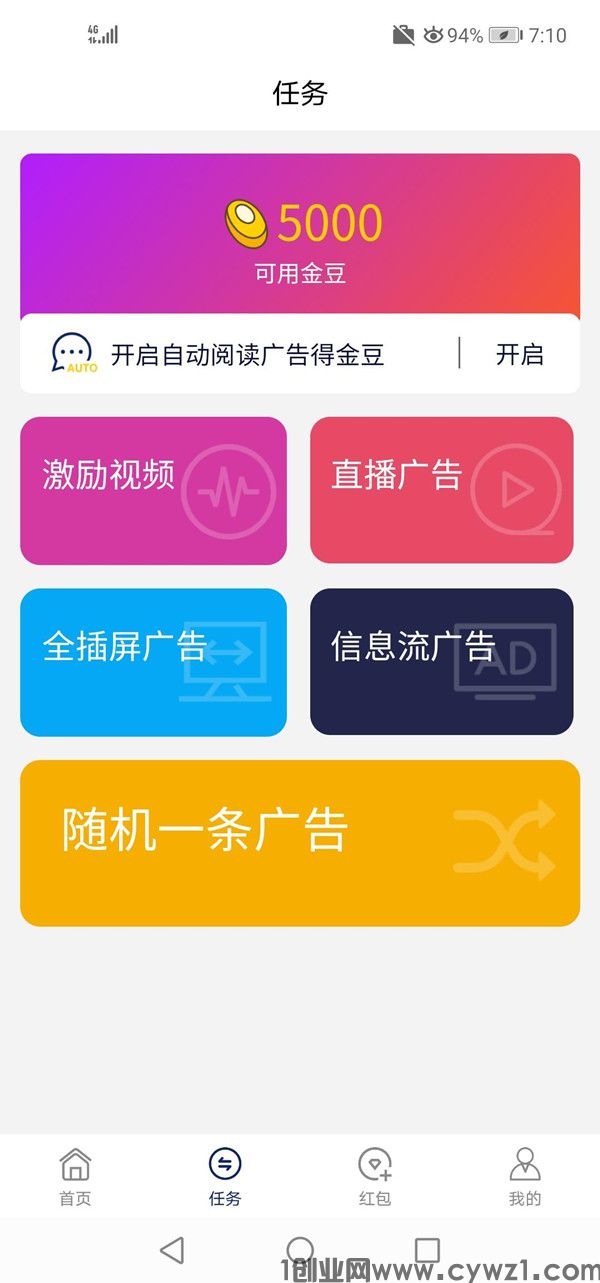Launch 随机一条广告 random ad
Viewport: 600px width, 1283px height.
(300, 842)
